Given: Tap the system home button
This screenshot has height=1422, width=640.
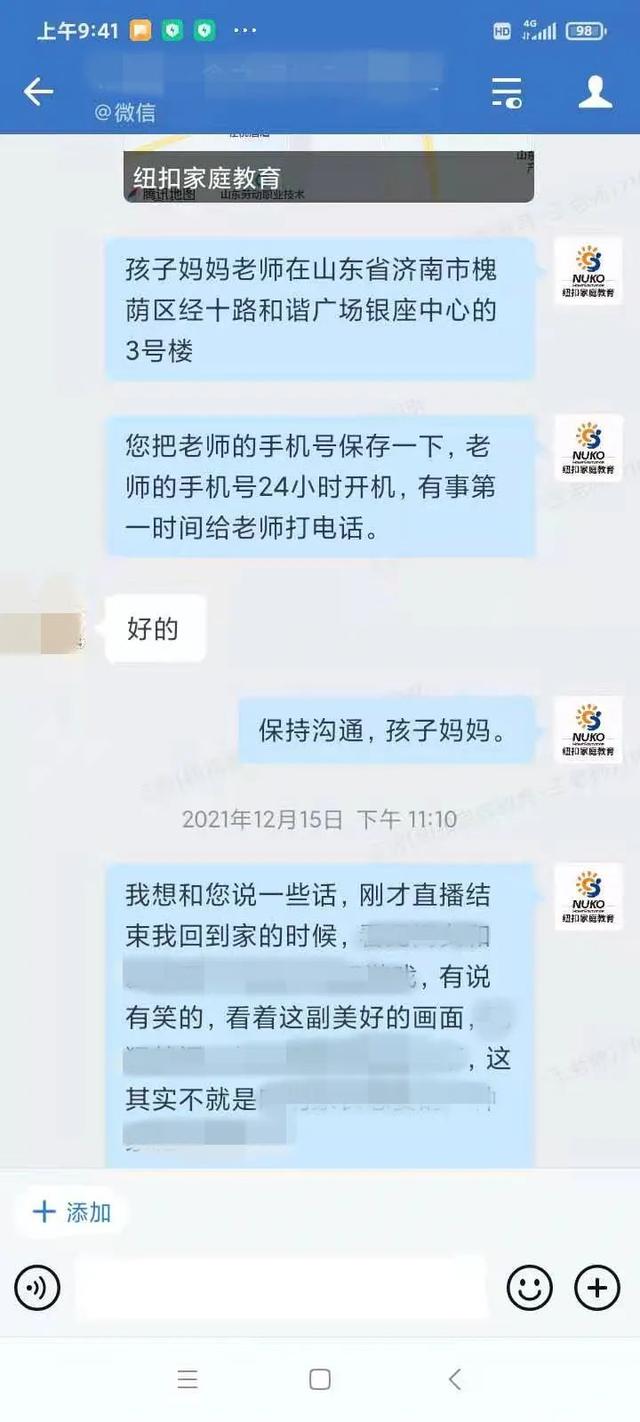Looking at the screenshot, I should pyautogui.click(x=320, y=1380).
